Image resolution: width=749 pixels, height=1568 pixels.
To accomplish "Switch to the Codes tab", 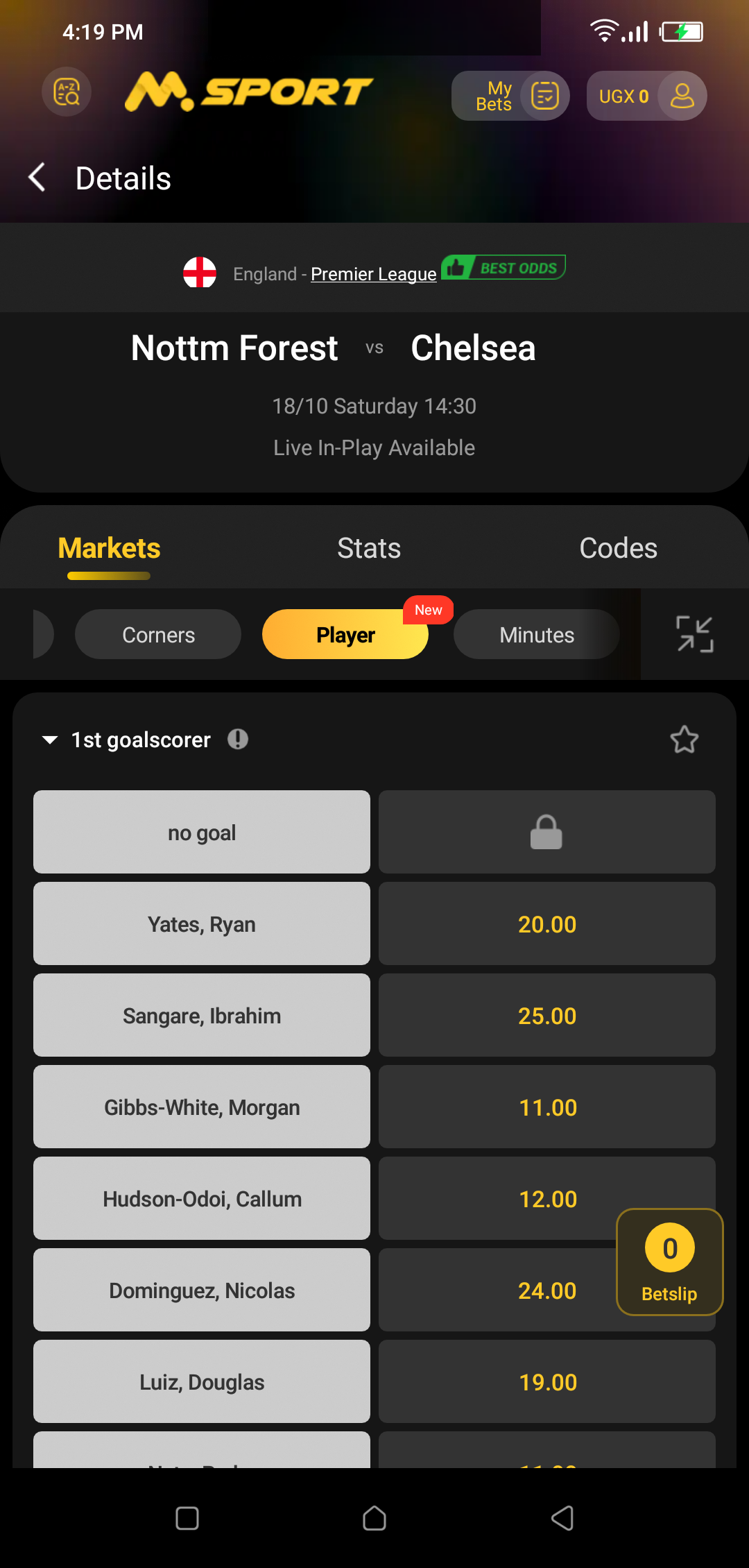I will coord(618,548).
